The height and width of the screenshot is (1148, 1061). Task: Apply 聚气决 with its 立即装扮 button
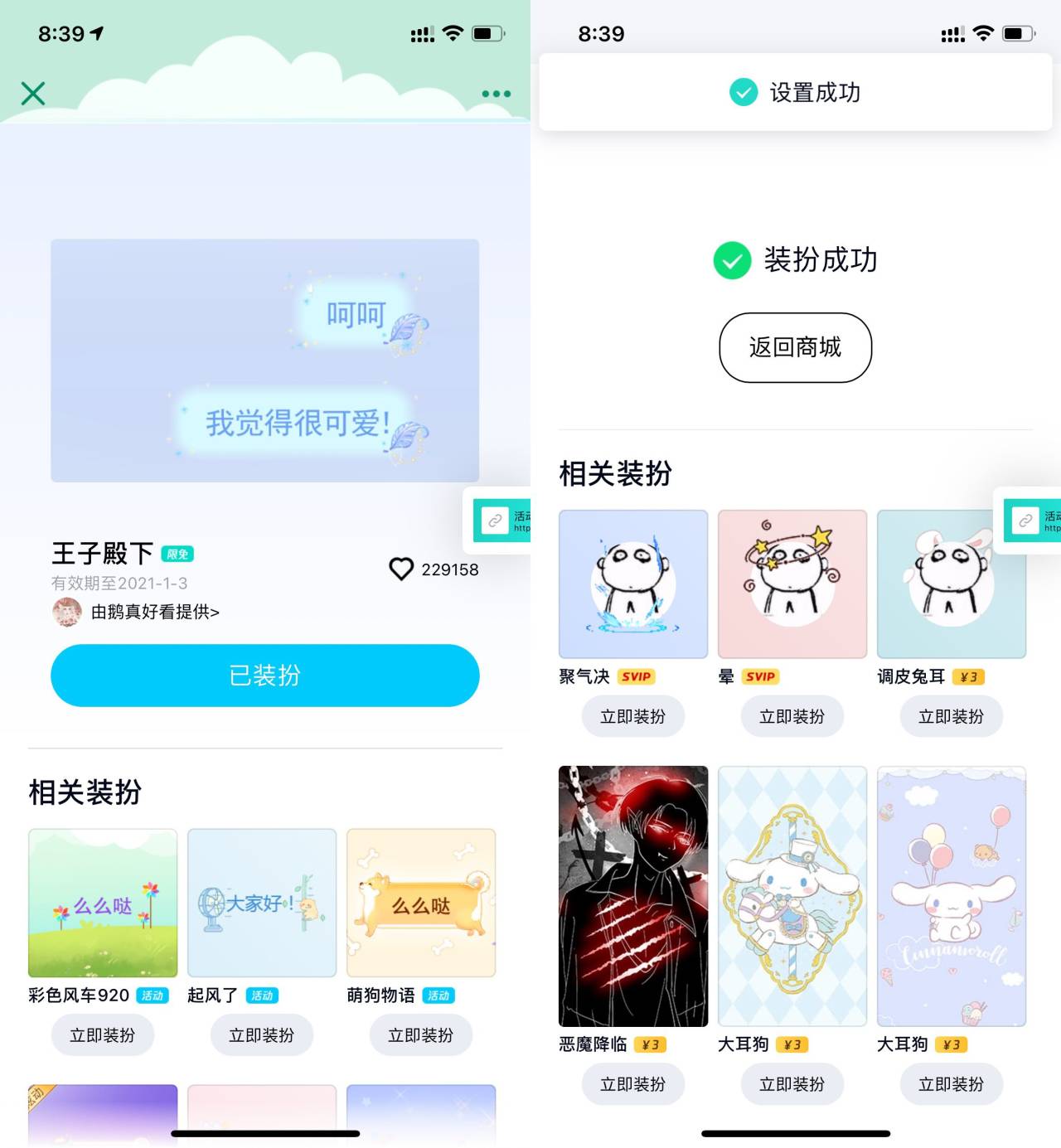point(633,717)
